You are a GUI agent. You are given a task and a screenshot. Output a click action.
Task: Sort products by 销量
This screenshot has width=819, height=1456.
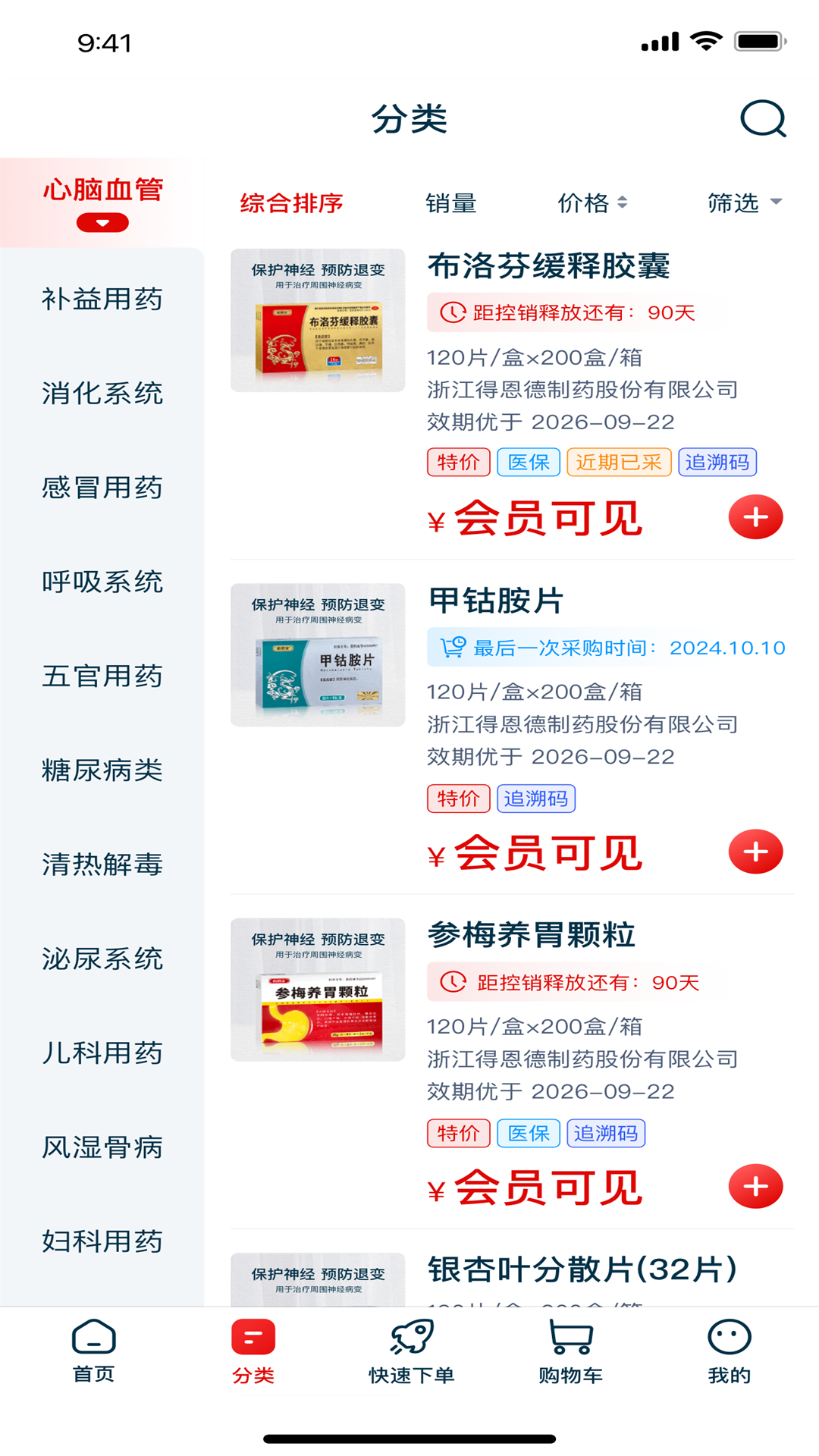point(450,203)
